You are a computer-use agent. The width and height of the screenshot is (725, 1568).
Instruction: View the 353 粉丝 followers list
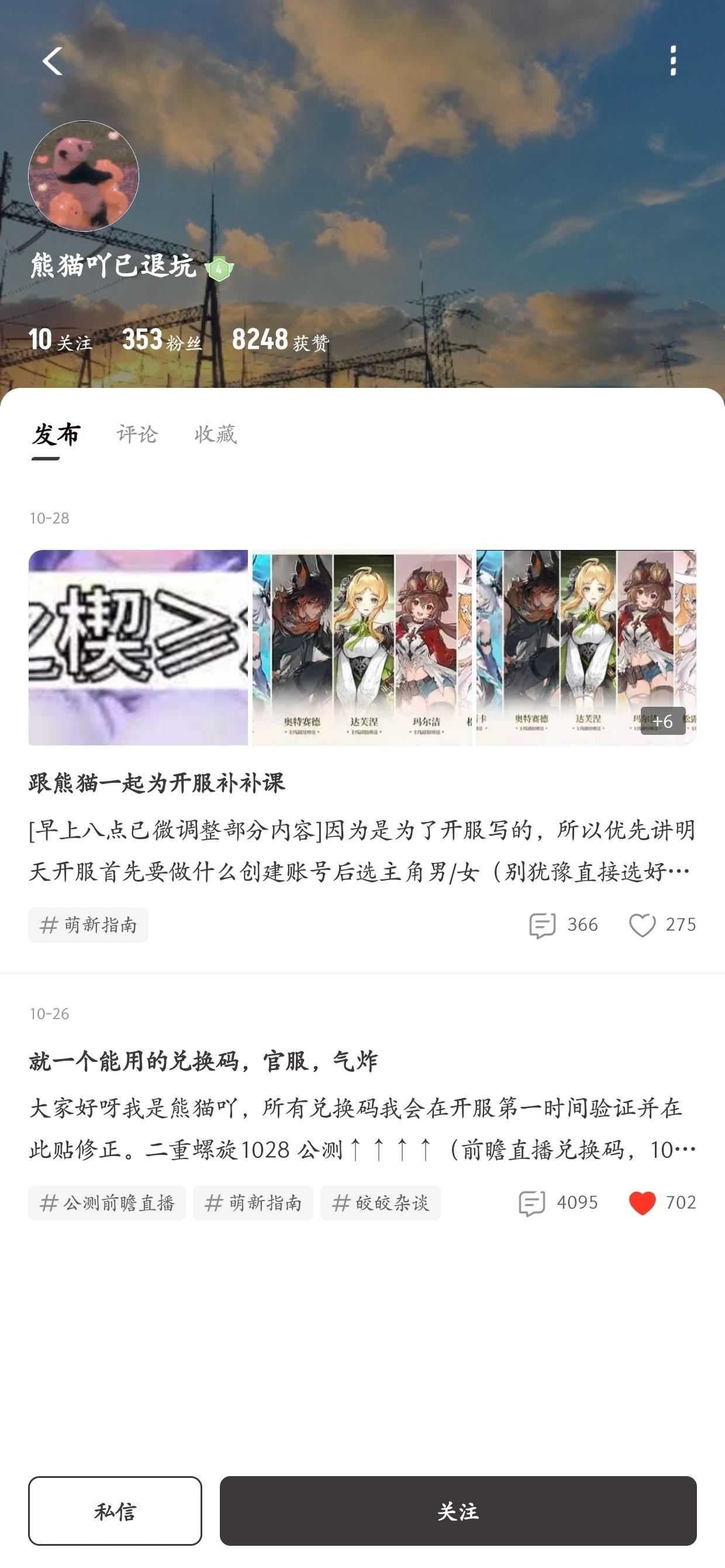click(162, 341)
